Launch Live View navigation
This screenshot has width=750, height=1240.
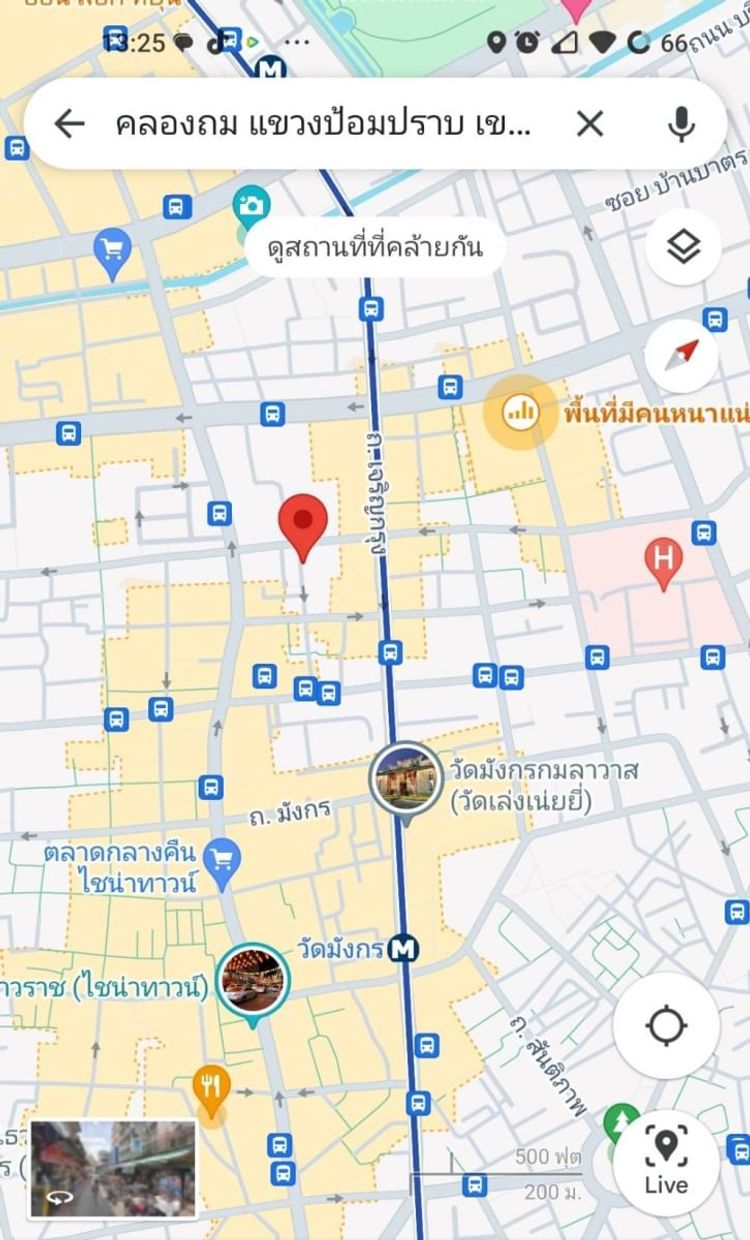666,1160
